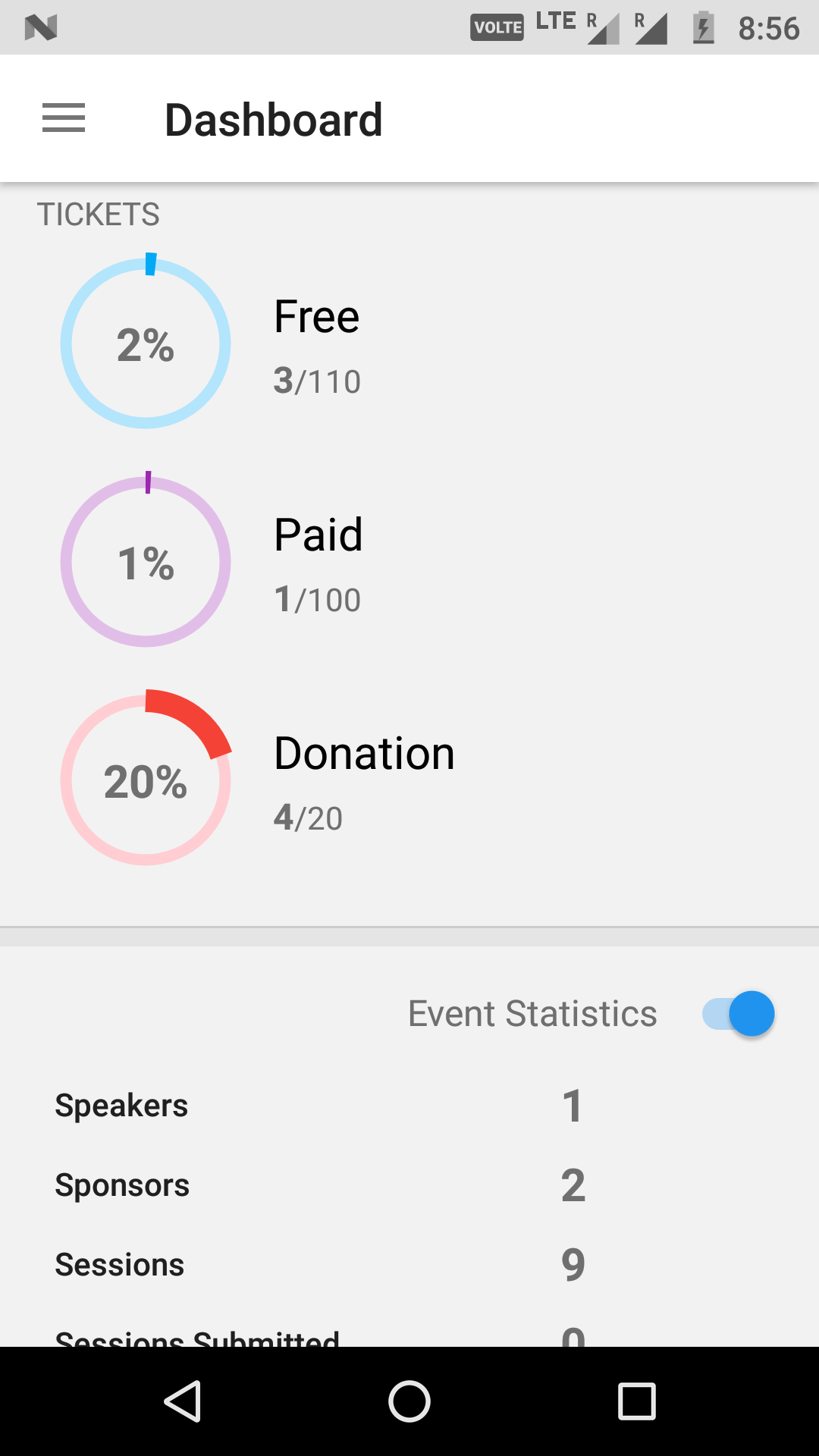Go back using the system back button
This screenshot has height=1456, width=819.
coord(183,1401)
